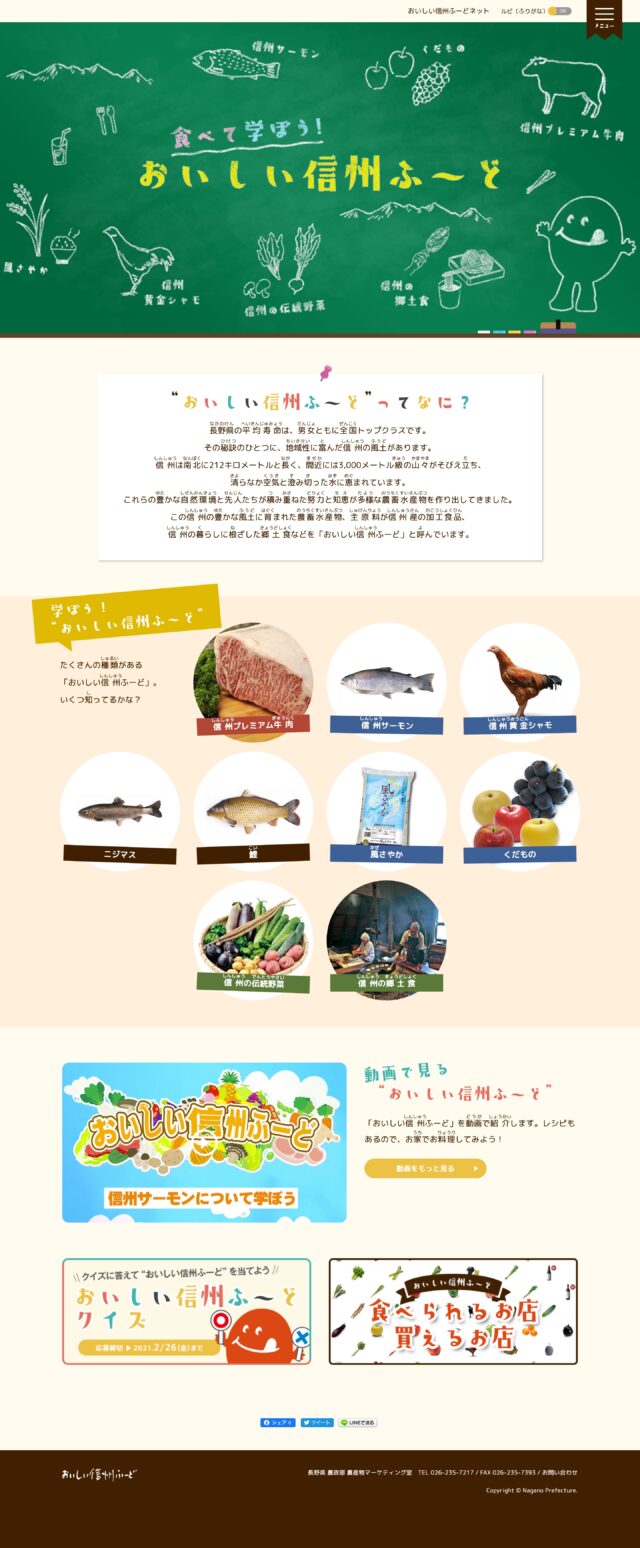The height and width of the screenshot is (1548, 640).
Task: Tweet this page
Action: 317,1422
